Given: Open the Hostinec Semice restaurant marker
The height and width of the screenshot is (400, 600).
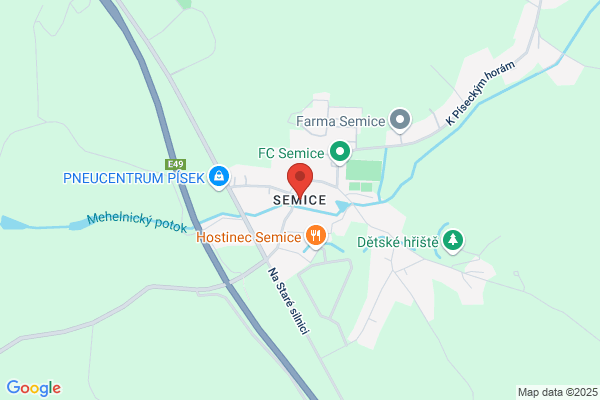Looking at the screenshot, I should click(x=316, y=236).
